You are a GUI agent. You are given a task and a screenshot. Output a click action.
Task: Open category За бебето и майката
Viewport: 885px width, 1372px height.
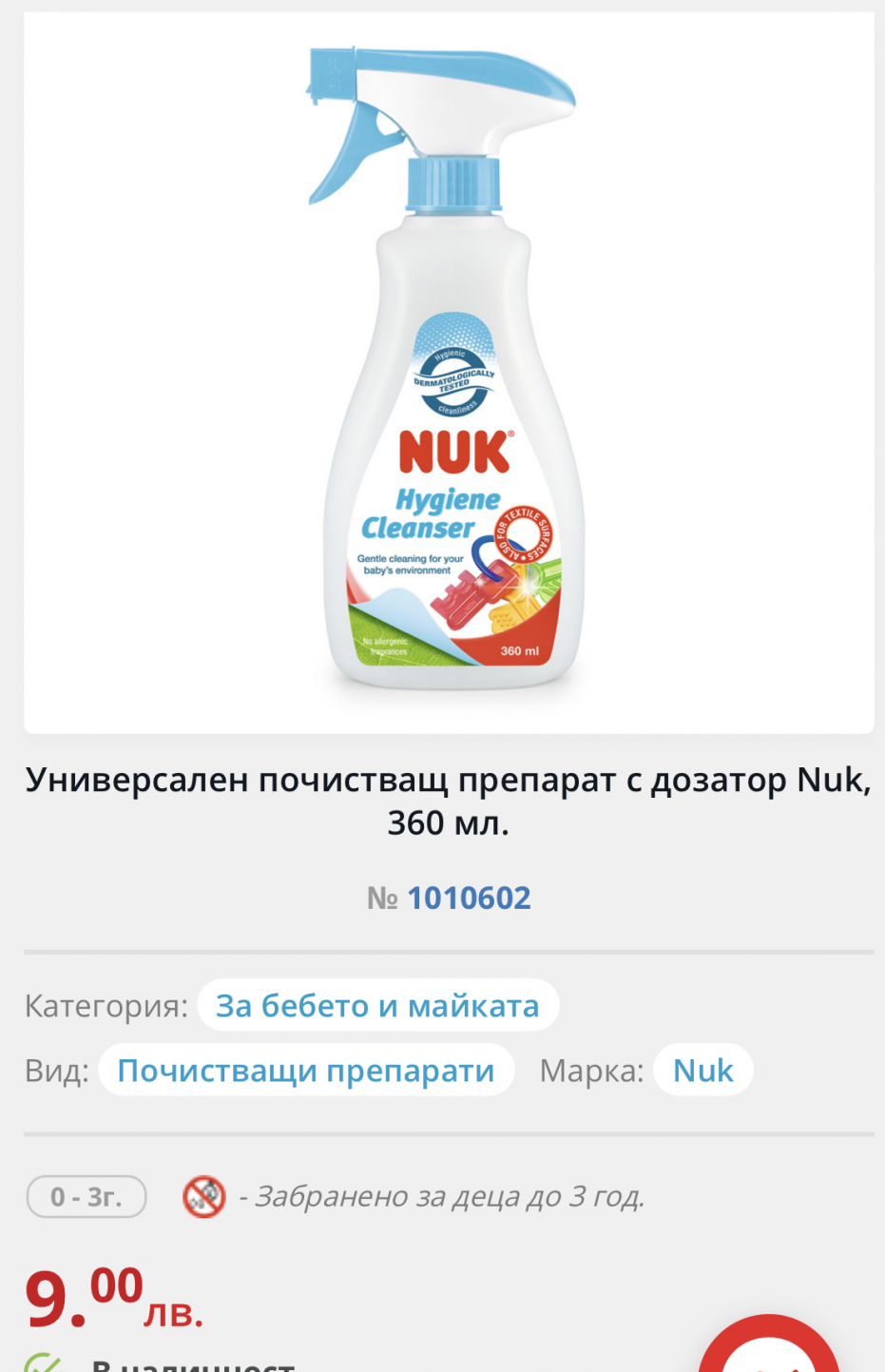[377, 1005]
